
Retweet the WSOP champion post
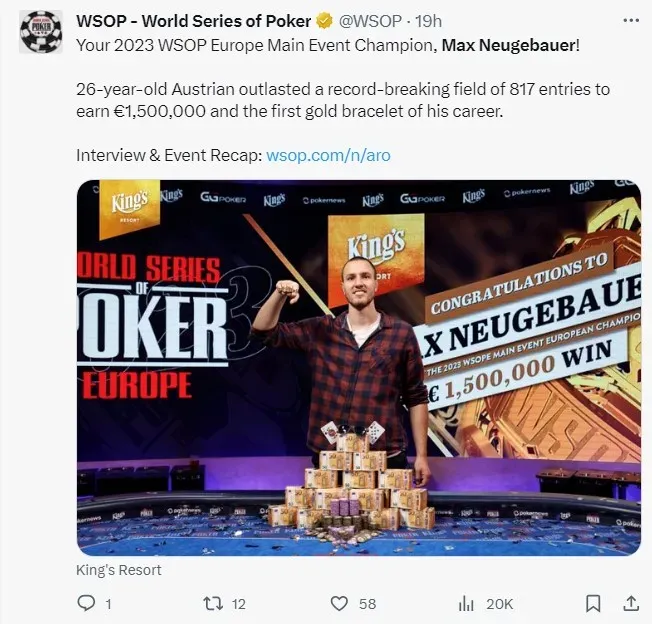pyautogui.click(x=211, y=603)
